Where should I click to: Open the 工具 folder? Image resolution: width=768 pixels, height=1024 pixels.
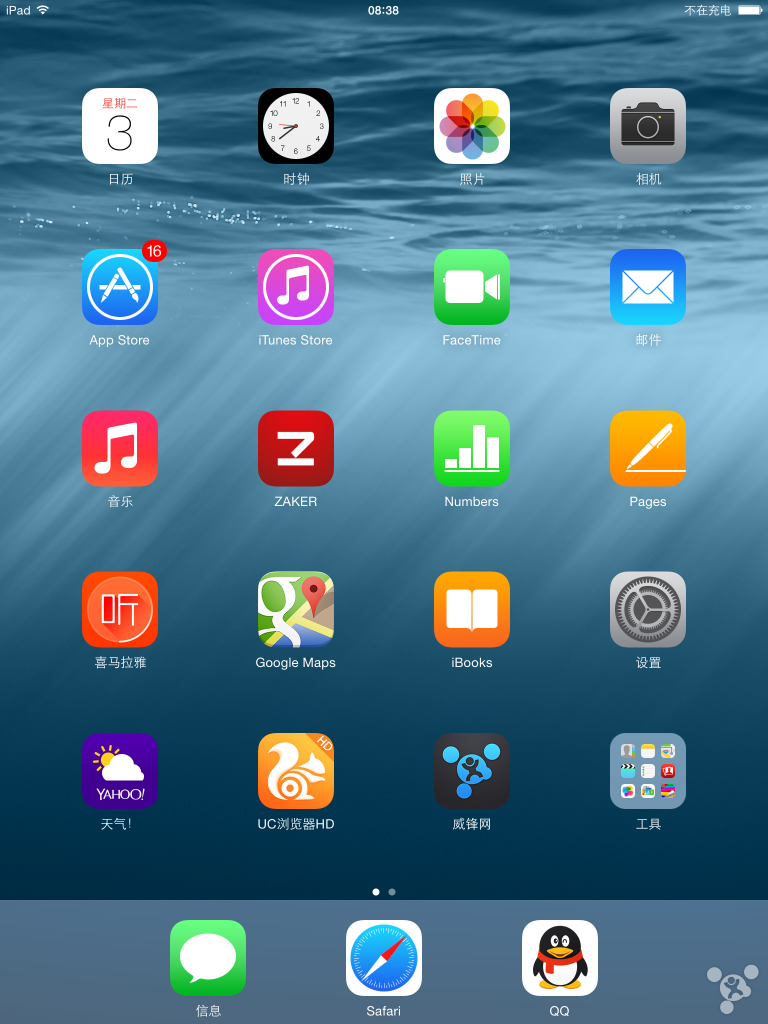coord(648,771)
